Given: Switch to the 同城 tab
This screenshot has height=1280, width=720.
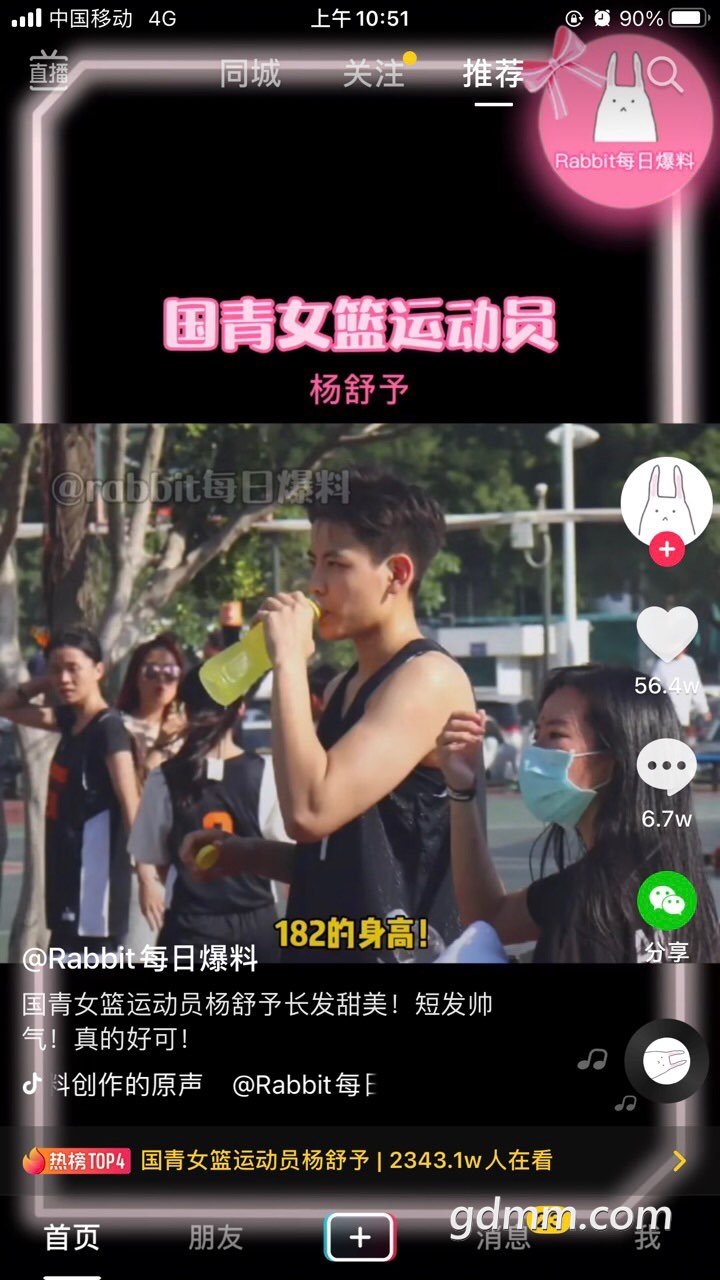Looking at the screenshot, I should point(250,73).
